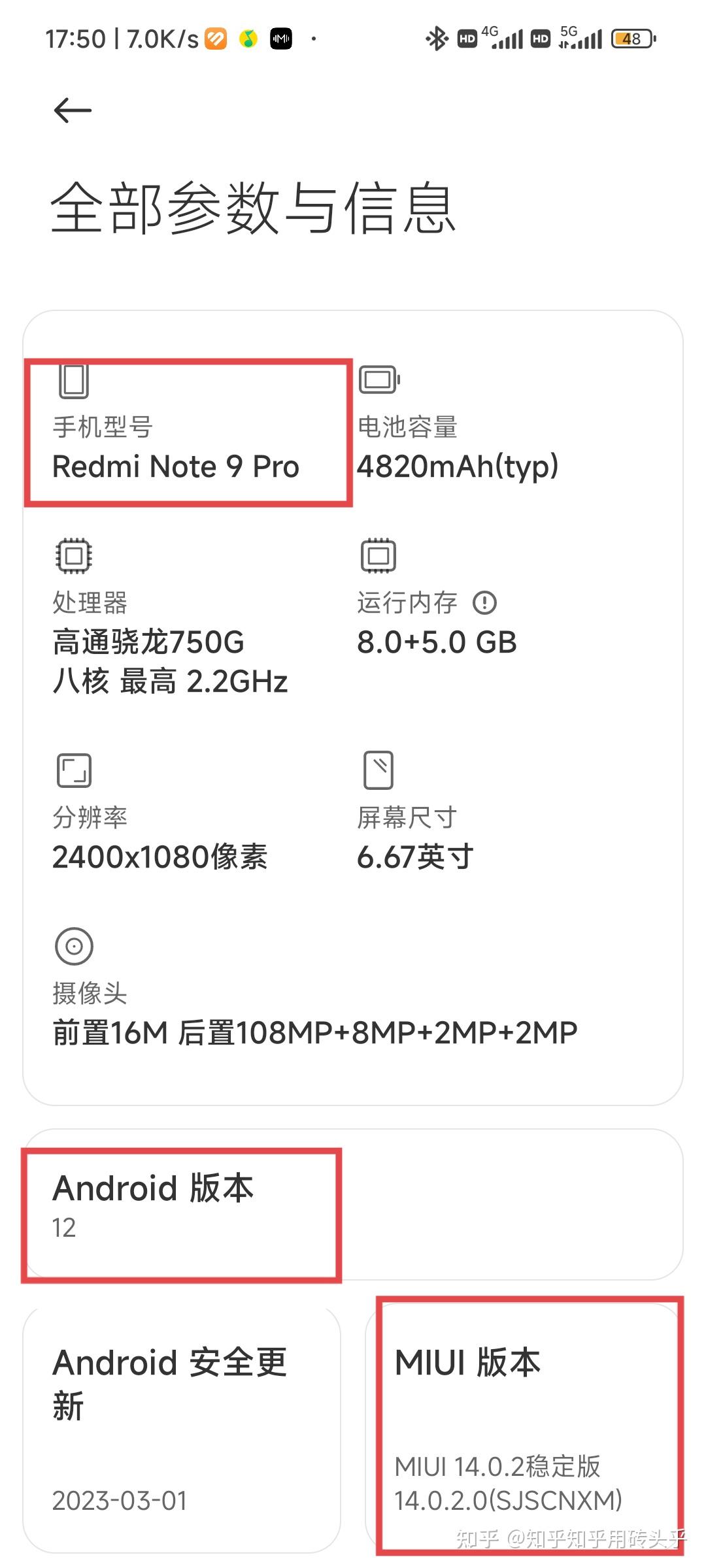Open the Android 版本 card
The image size is (706, 1568).
353,1205
